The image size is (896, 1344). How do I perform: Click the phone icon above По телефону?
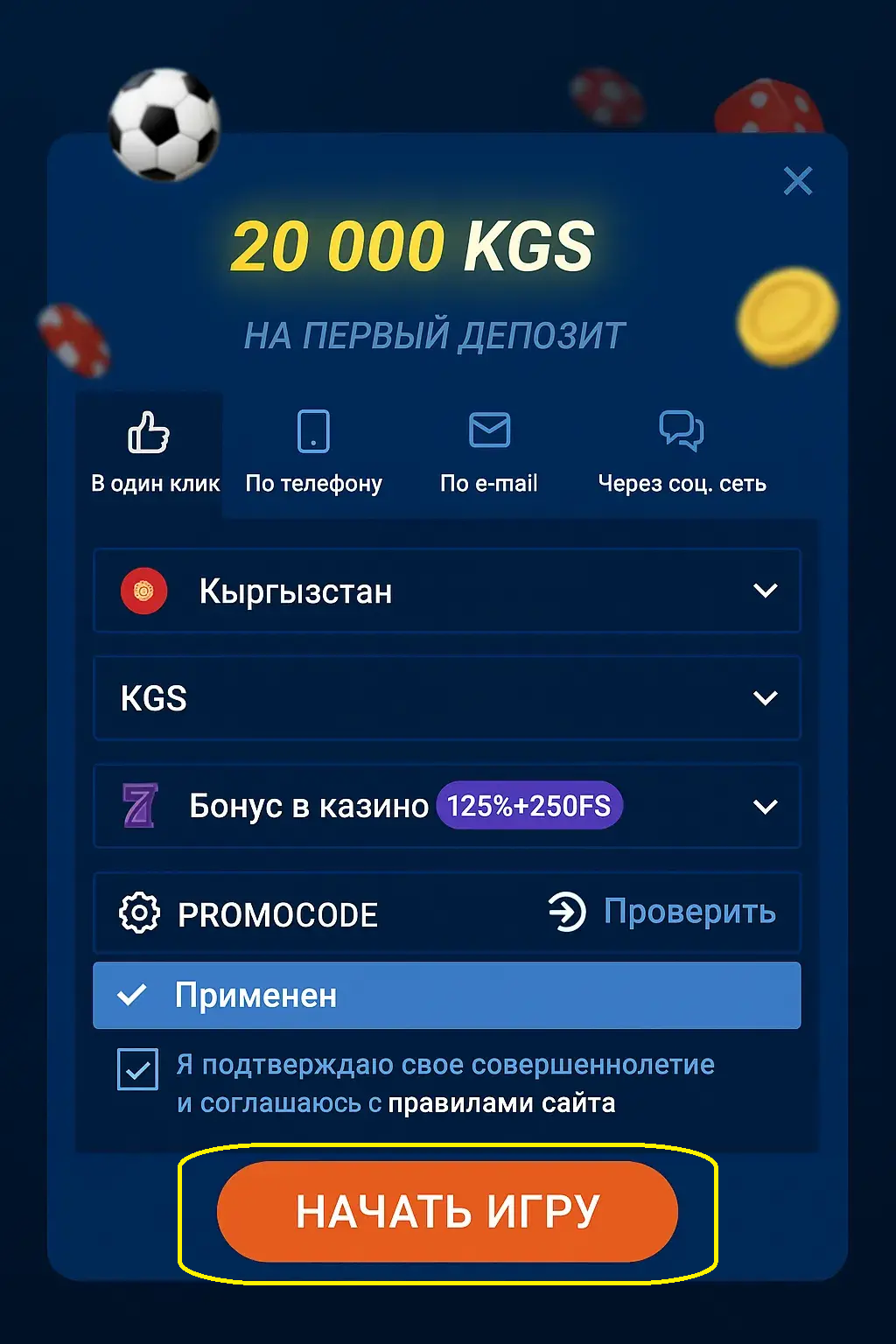coord(312,430)
